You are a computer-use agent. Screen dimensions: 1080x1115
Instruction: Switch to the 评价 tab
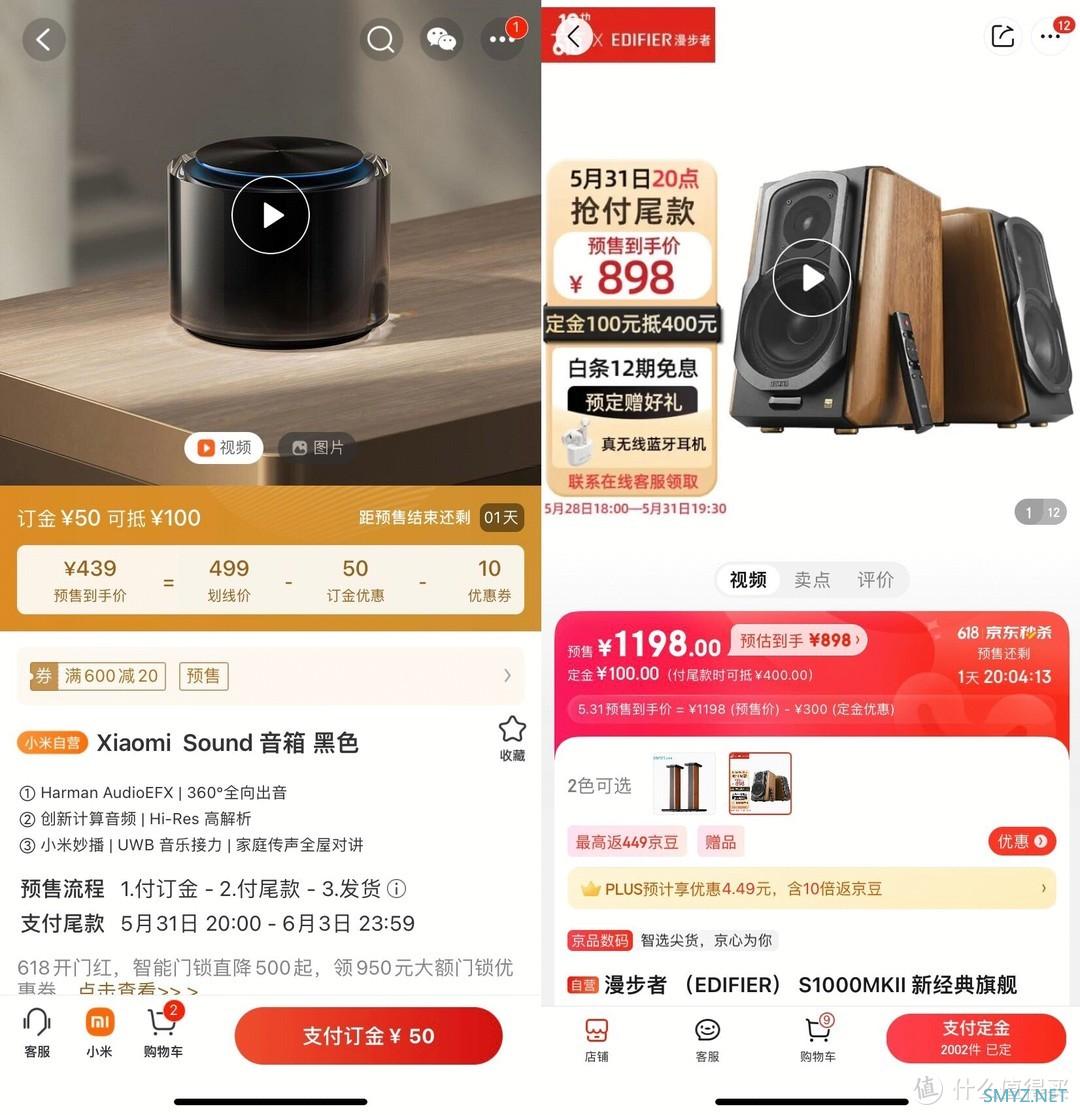875,580
